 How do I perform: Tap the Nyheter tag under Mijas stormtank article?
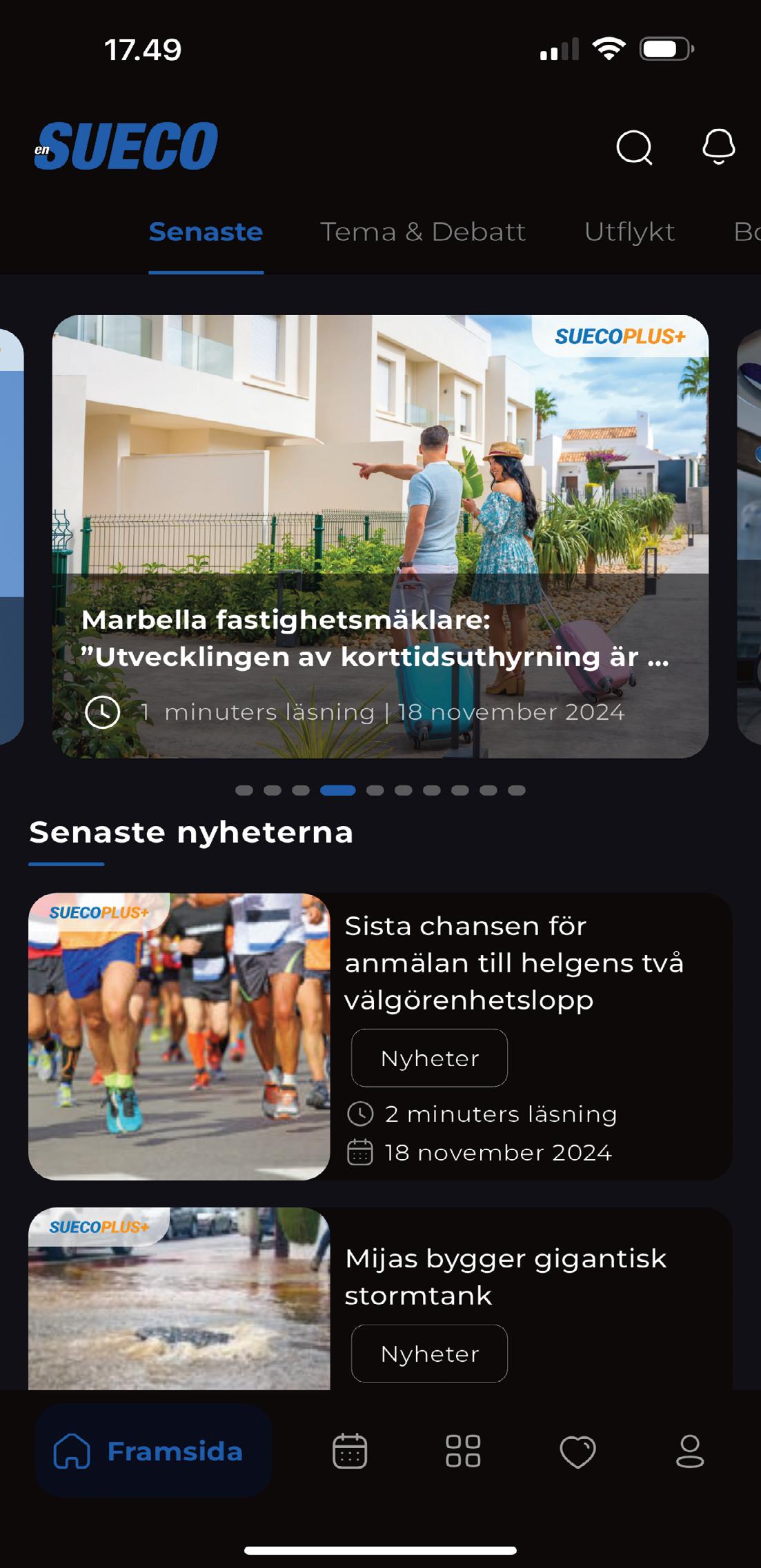pyautogui.click(x=429, y=1353)
